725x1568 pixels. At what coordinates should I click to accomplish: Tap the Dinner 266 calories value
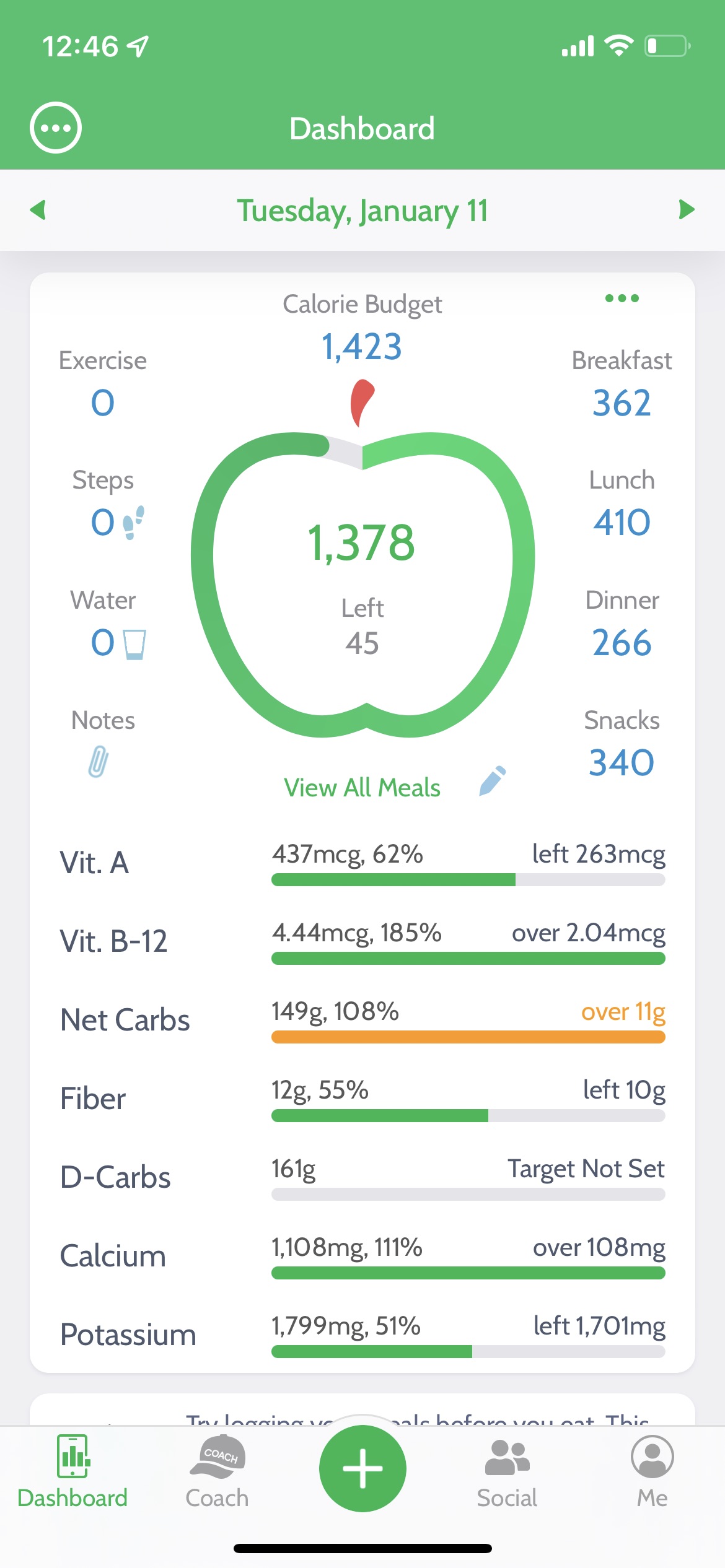622,643
